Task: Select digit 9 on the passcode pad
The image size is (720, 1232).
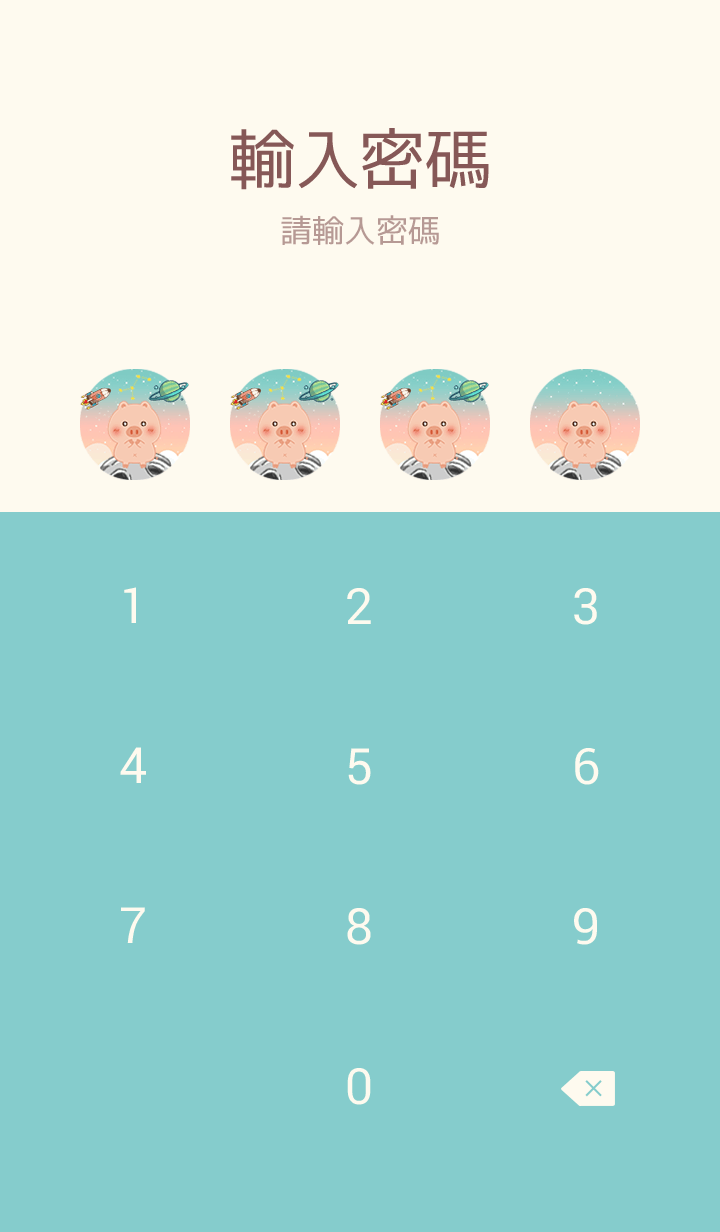Action: [x=586, y=927]
